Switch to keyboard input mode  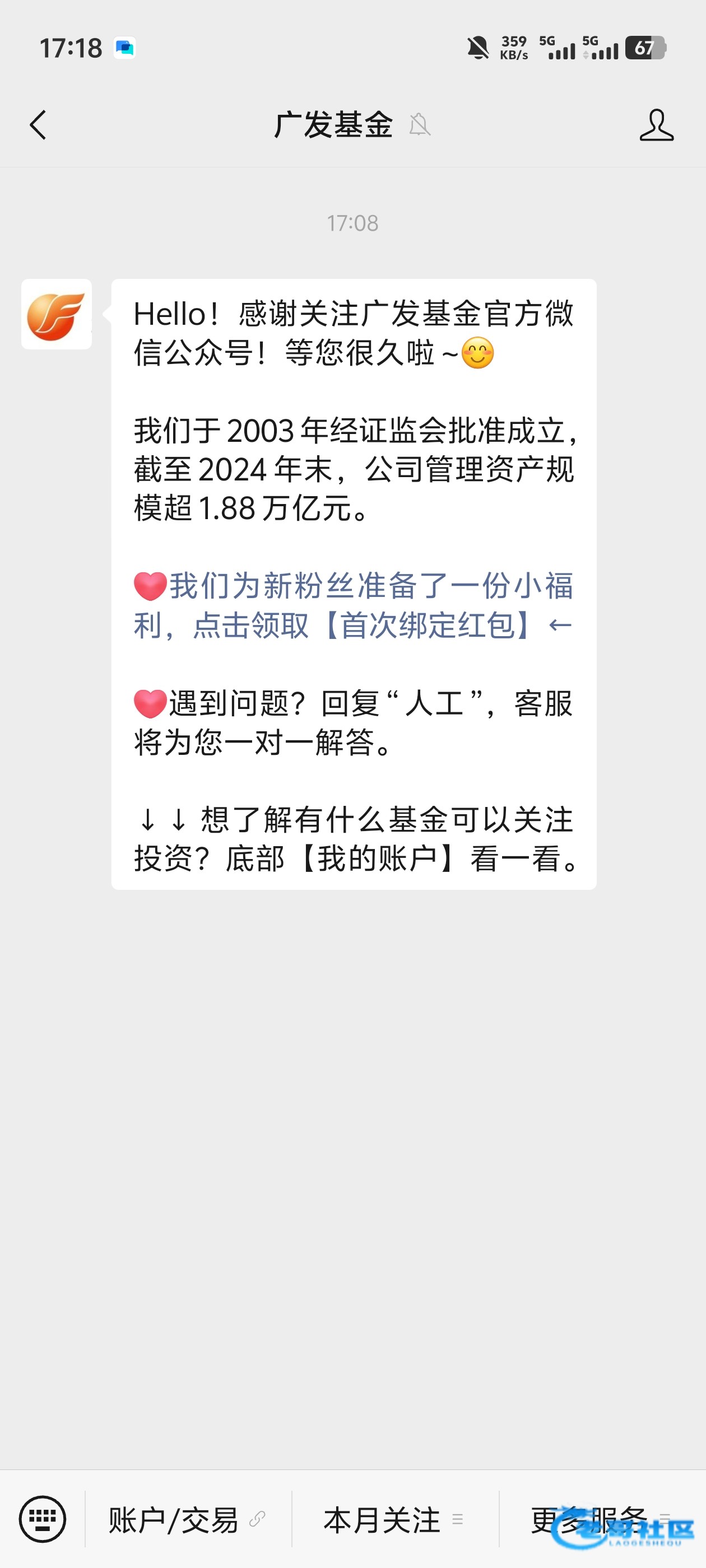pyautogui.click(x=42, y=1519)
